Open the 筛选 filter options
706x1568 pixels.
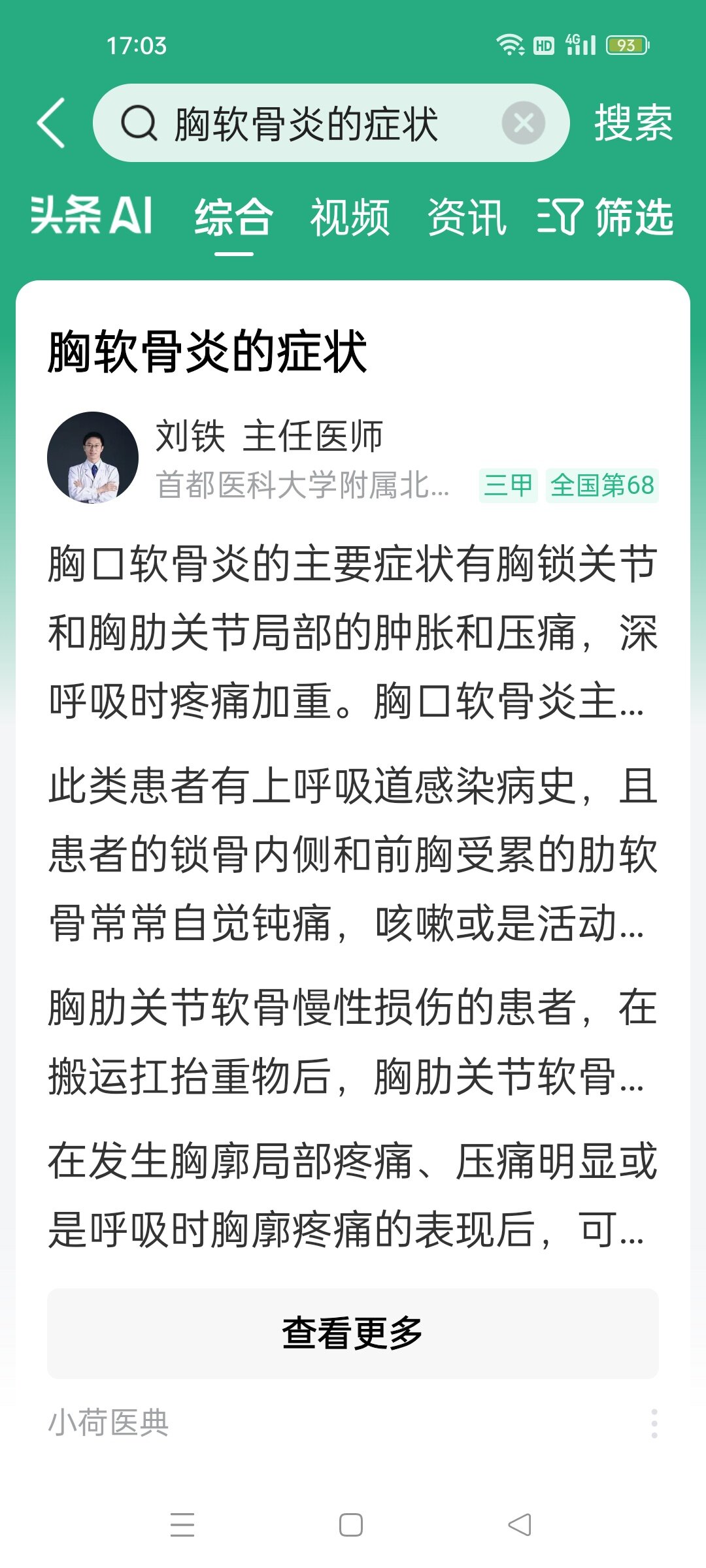click(605, 217)
